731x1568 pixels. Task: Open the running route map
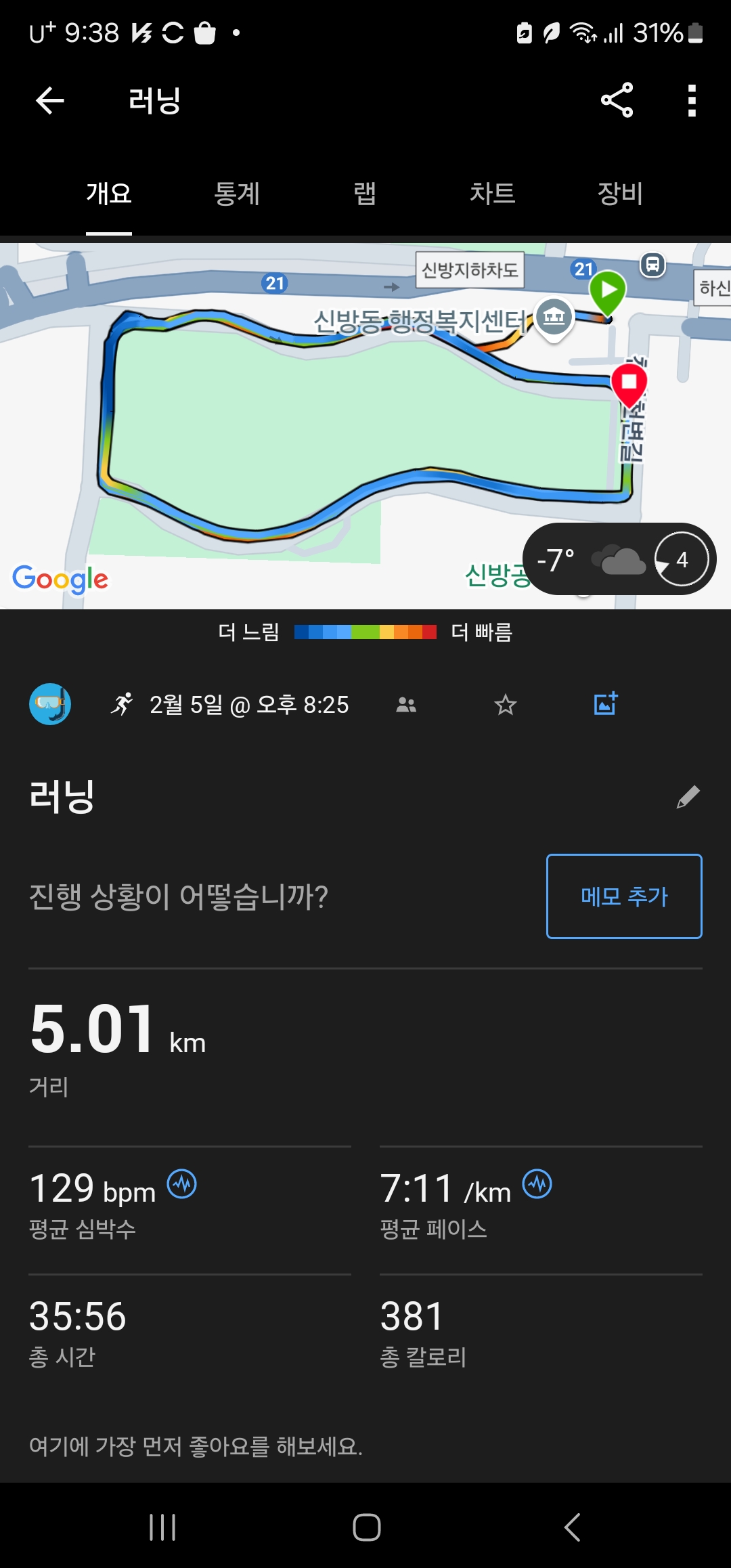pos(365,426)
